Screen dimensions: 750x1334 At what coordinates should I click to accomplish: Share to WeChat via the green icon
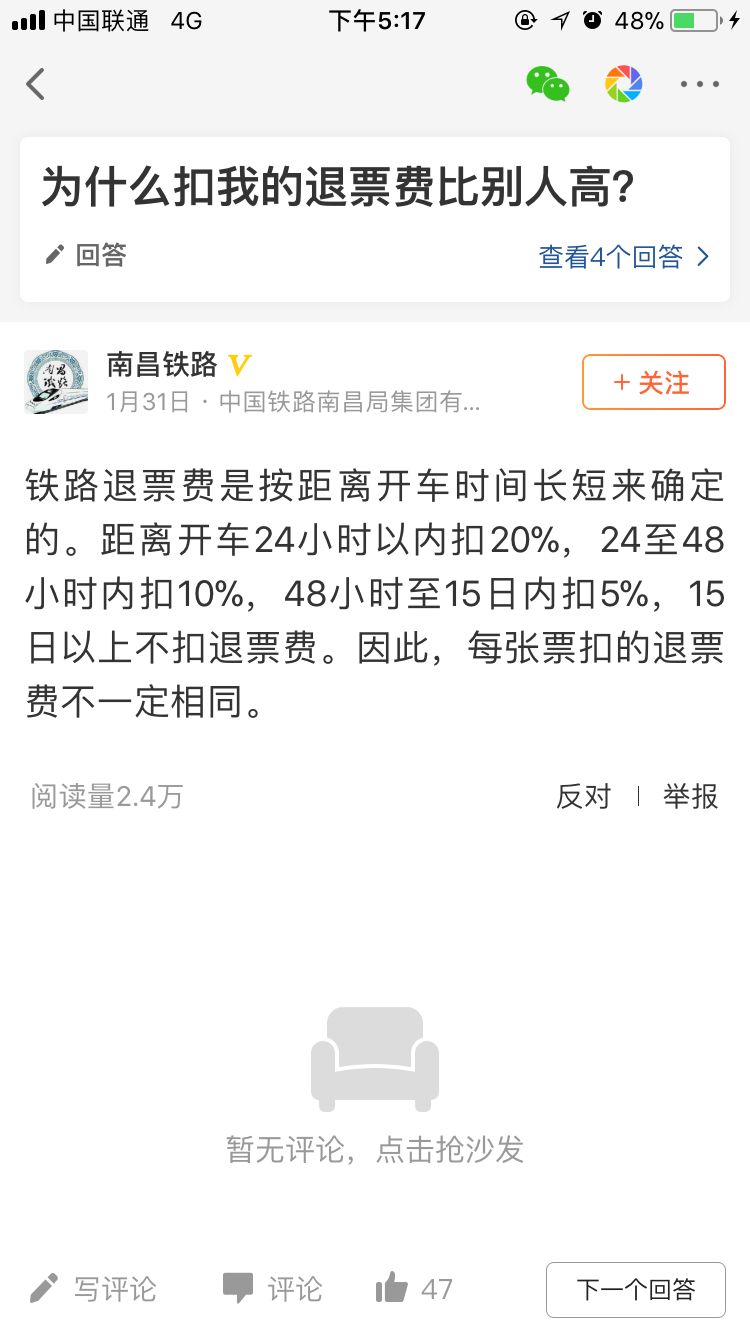coord(548,84)
